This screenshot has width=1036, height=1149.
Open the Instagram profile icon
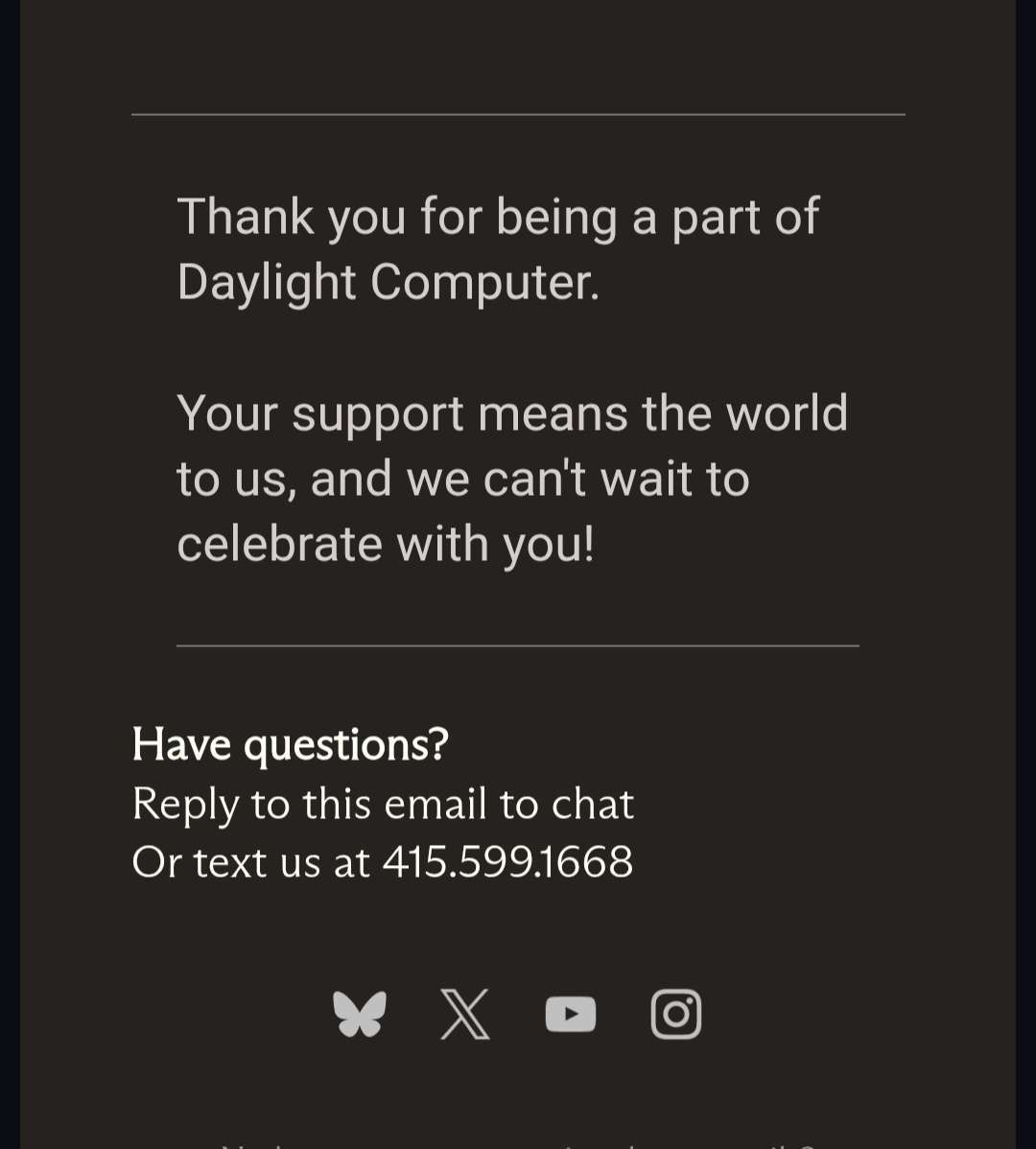(x=676, y=1014)
